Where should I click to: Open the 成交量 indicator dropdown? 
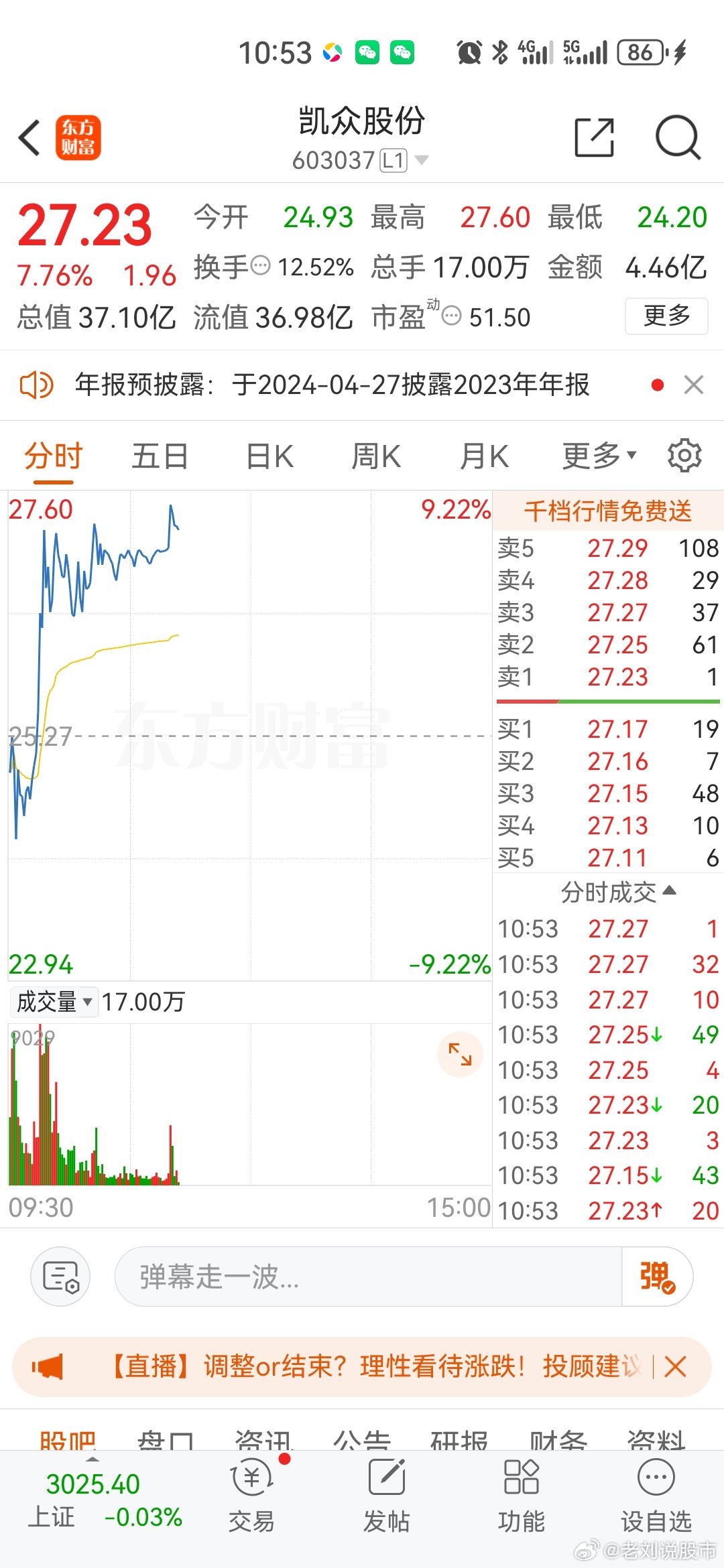54,1002
